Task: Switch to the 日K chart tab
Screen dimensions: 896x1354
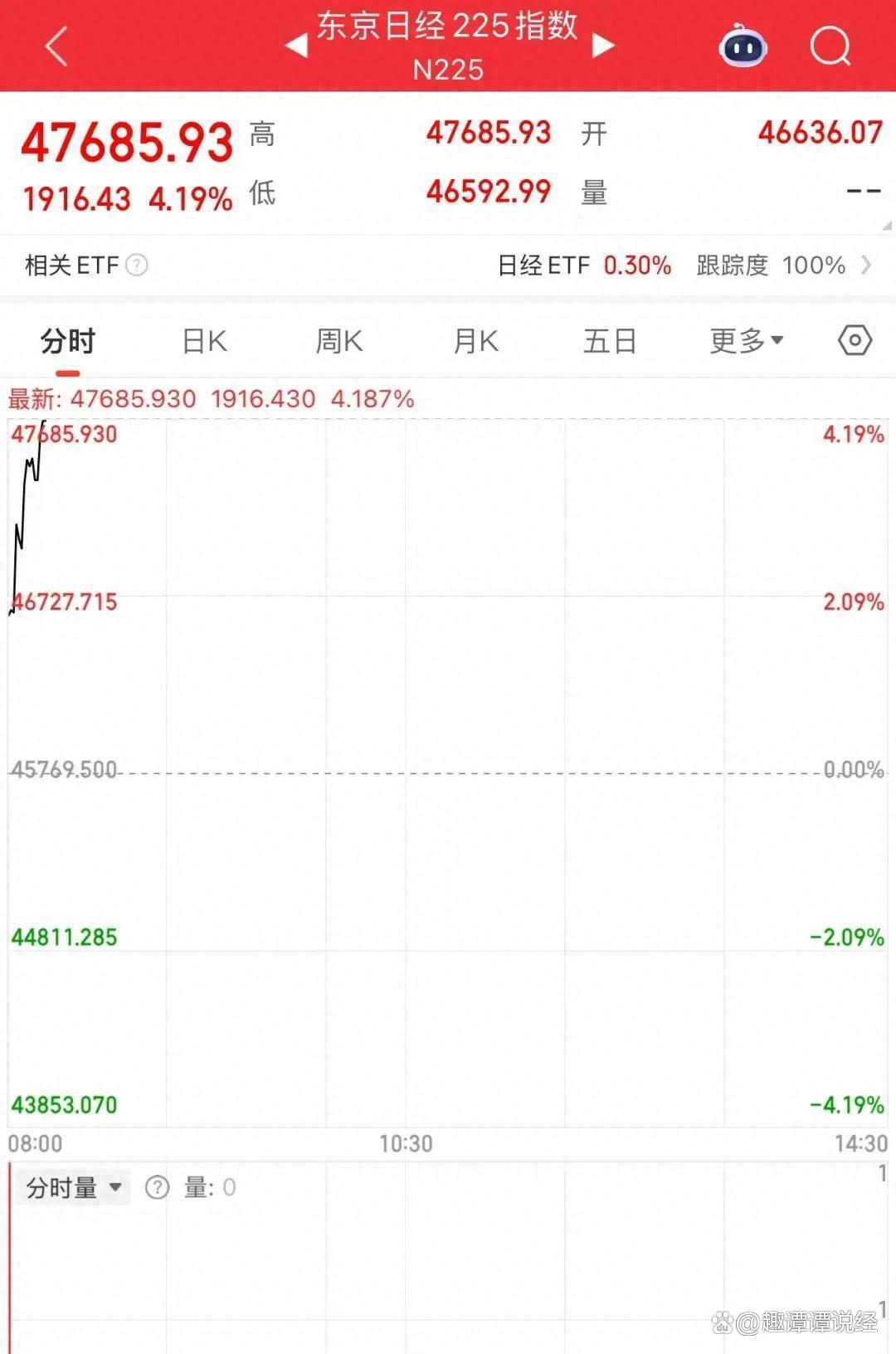Action: click(x=202, y=340)
